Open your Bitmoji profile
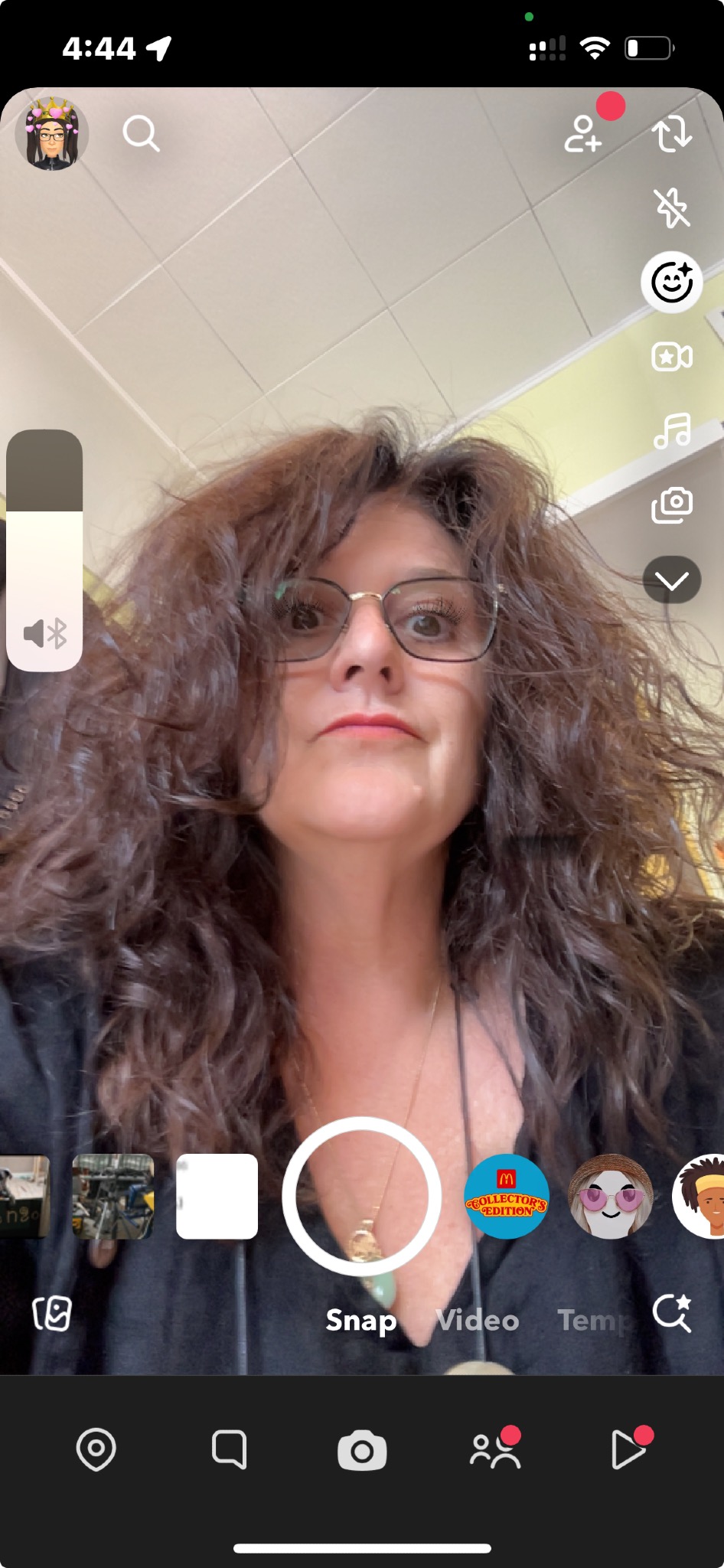 pyautogui.click(x=51, y=134)
